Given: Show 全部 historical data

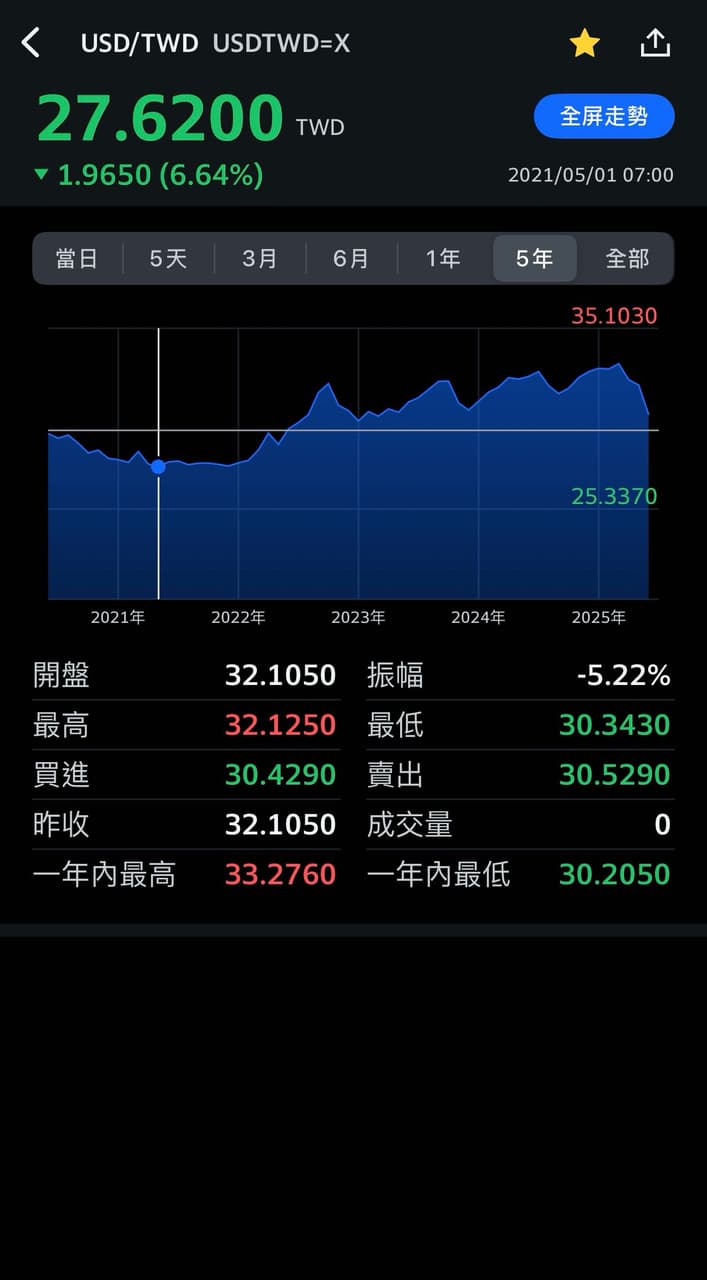Looking at the screenshot, I should click(x=627, y=259).
